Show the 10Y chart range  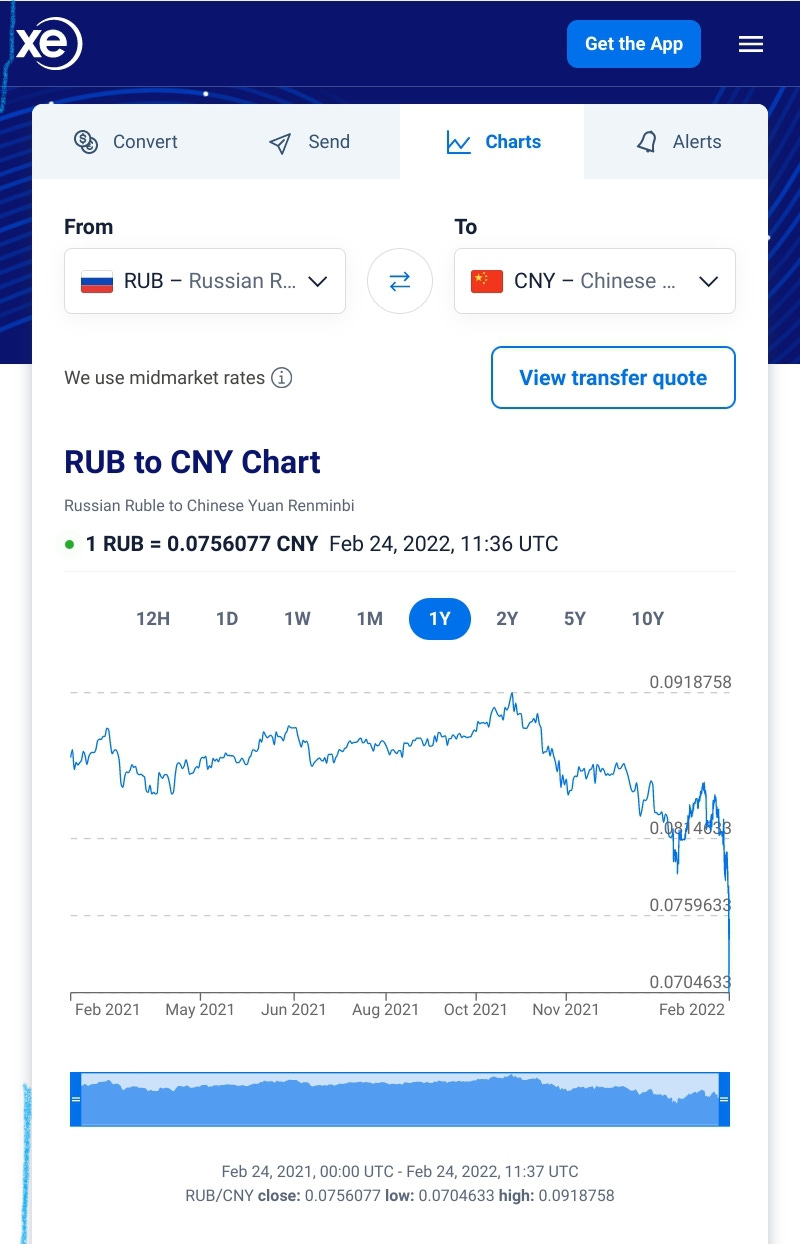pos(648,619)
